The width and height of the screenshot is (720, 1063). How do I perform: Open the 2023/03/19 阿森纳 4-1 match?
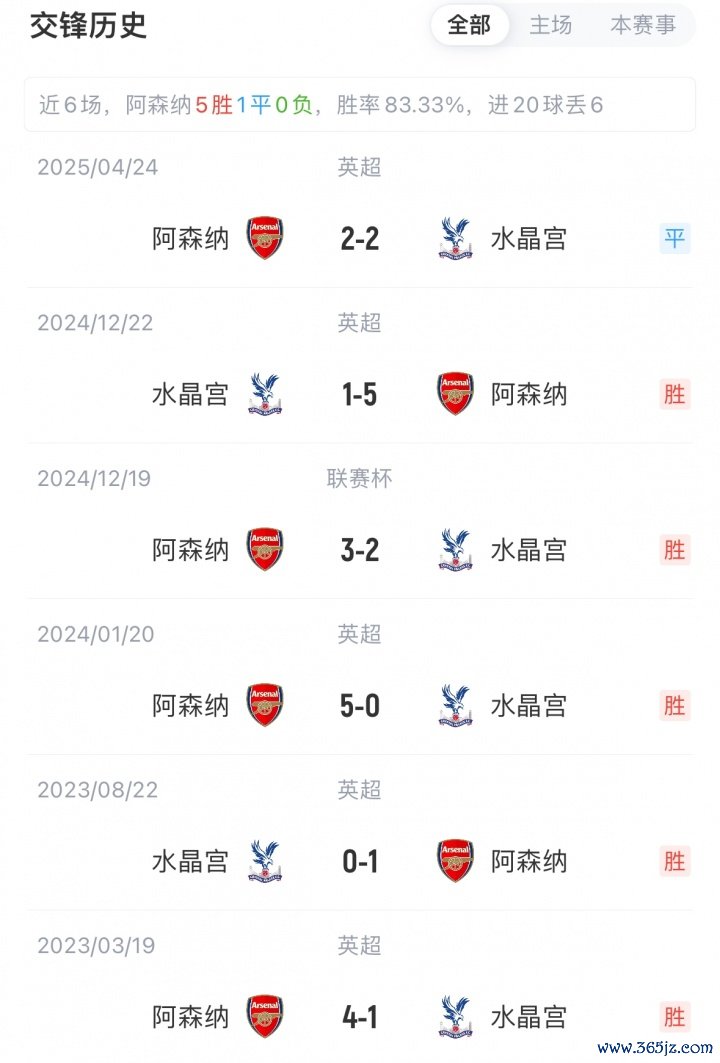tap(360, 1017)
